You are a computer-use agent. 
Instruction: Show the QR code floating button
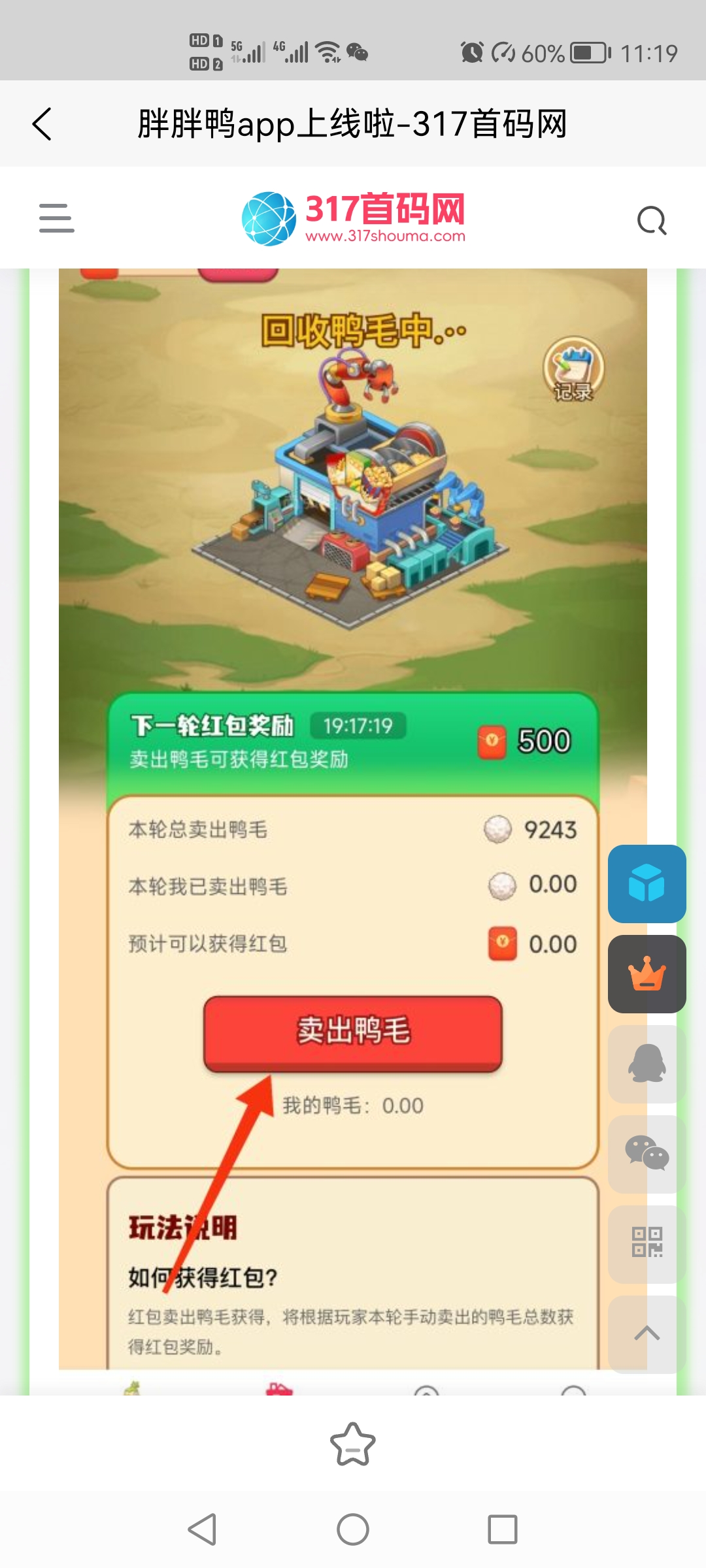pyautogui.click(x=647, y=1243)
